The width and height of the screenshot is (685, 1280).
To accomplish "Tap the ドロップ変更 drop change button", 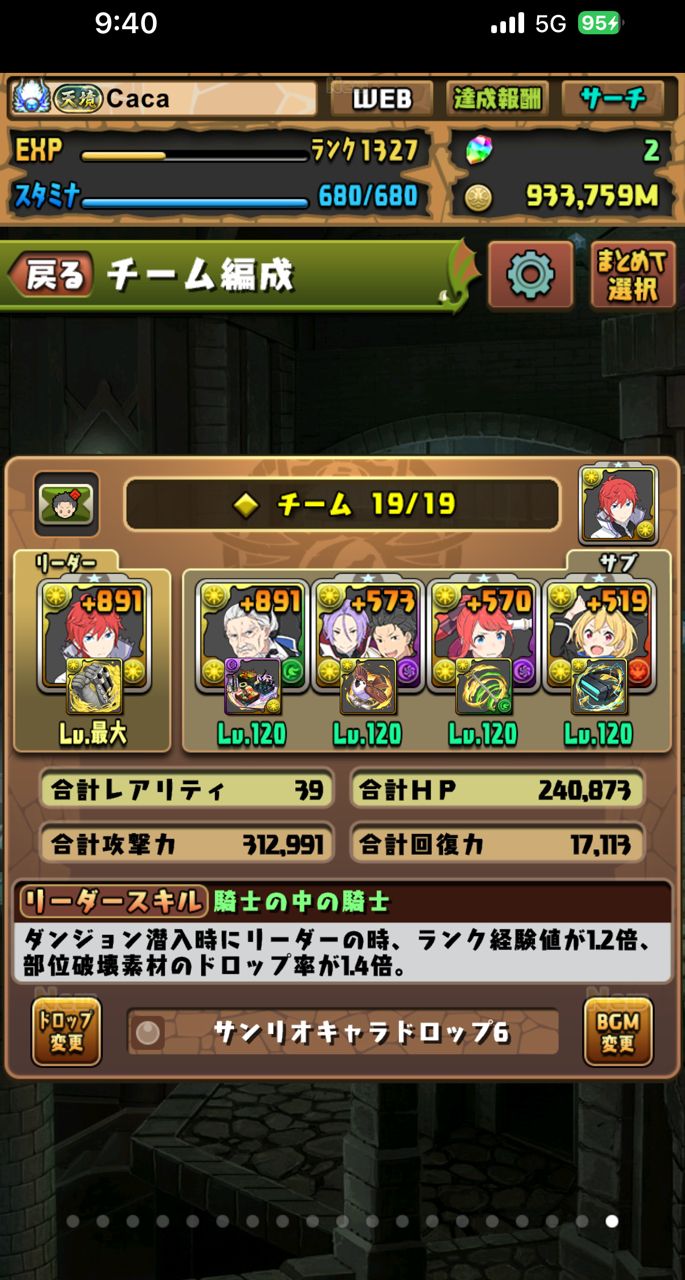I will (66, 1031).
